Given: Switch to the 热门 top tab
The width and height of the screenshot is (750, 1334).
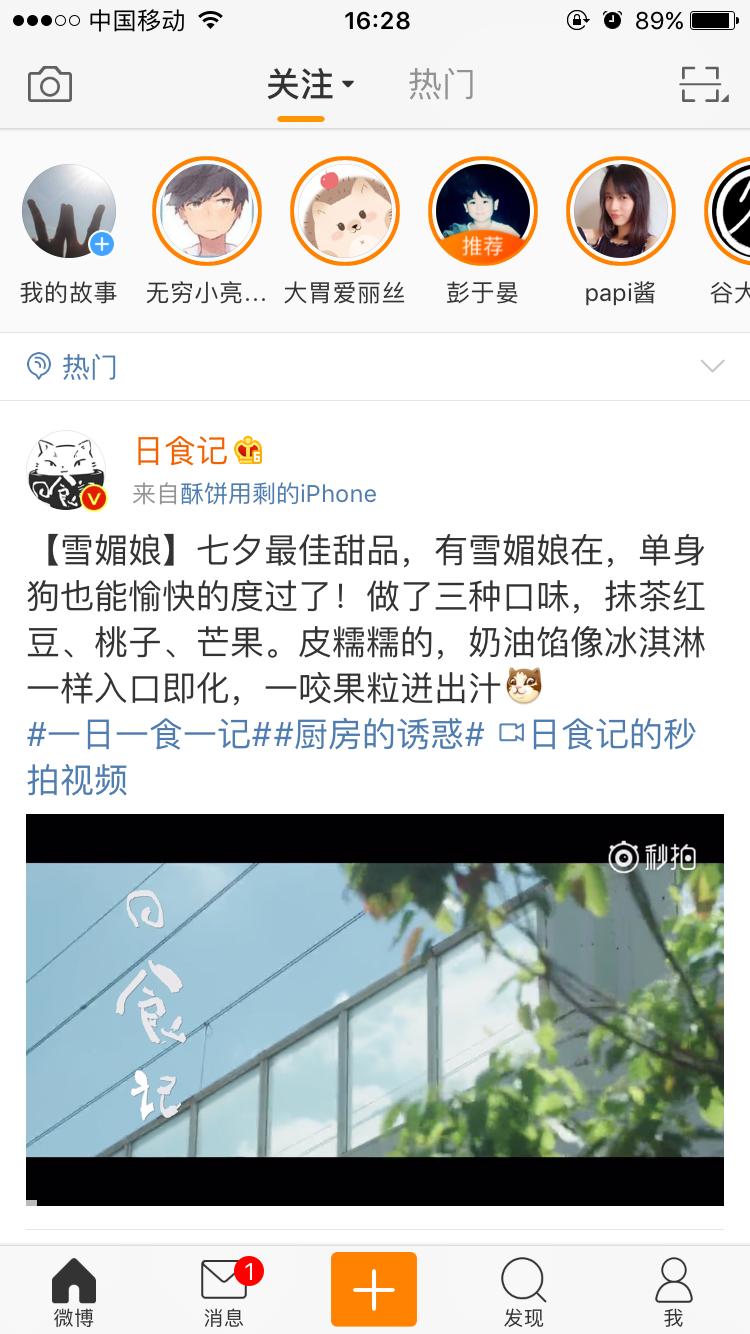Looking at the screenshot, I should 441,85.
